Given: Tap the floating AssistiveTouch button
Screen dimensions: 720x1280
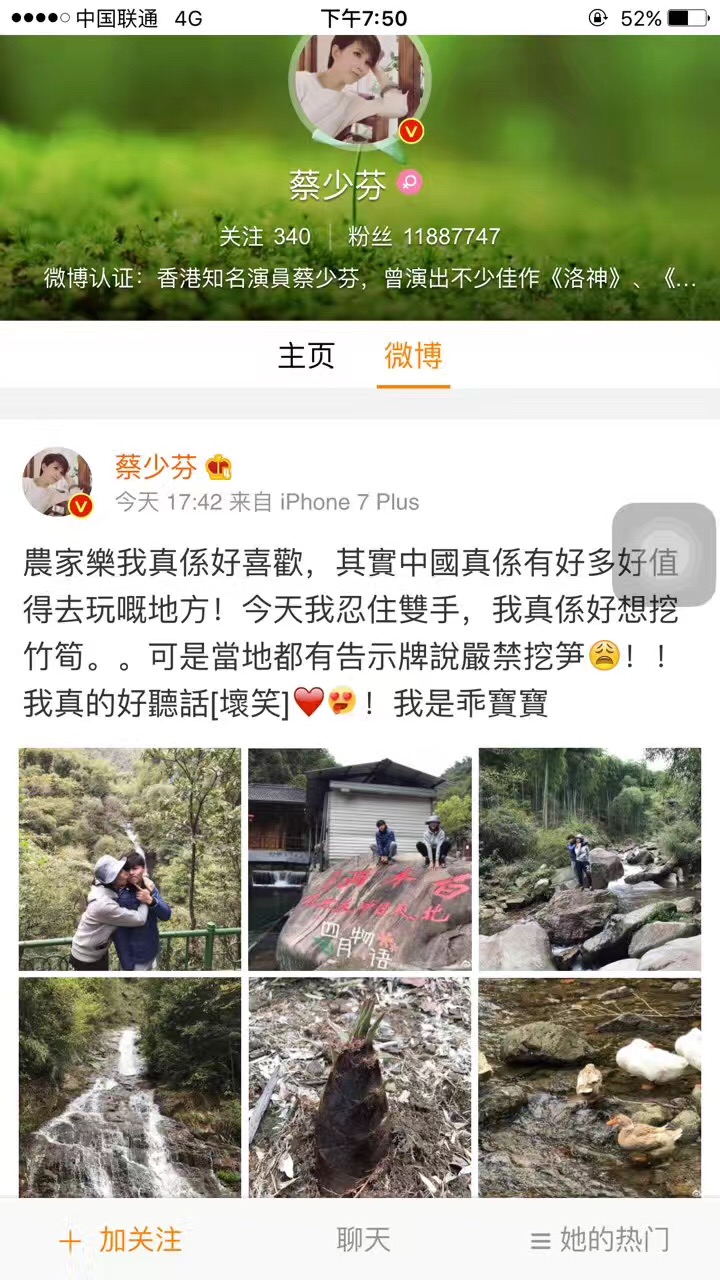Looking at the screenshot, I should click(663, 554).
